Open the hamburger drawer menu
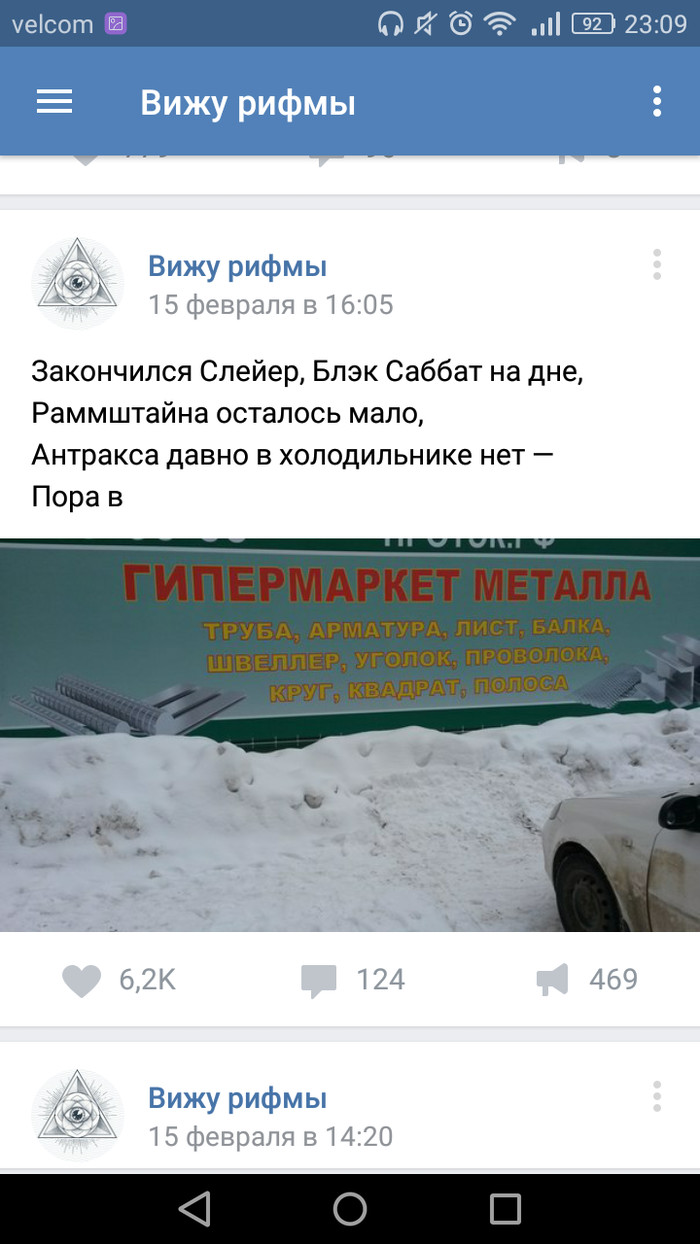 (x=54, y=102)
